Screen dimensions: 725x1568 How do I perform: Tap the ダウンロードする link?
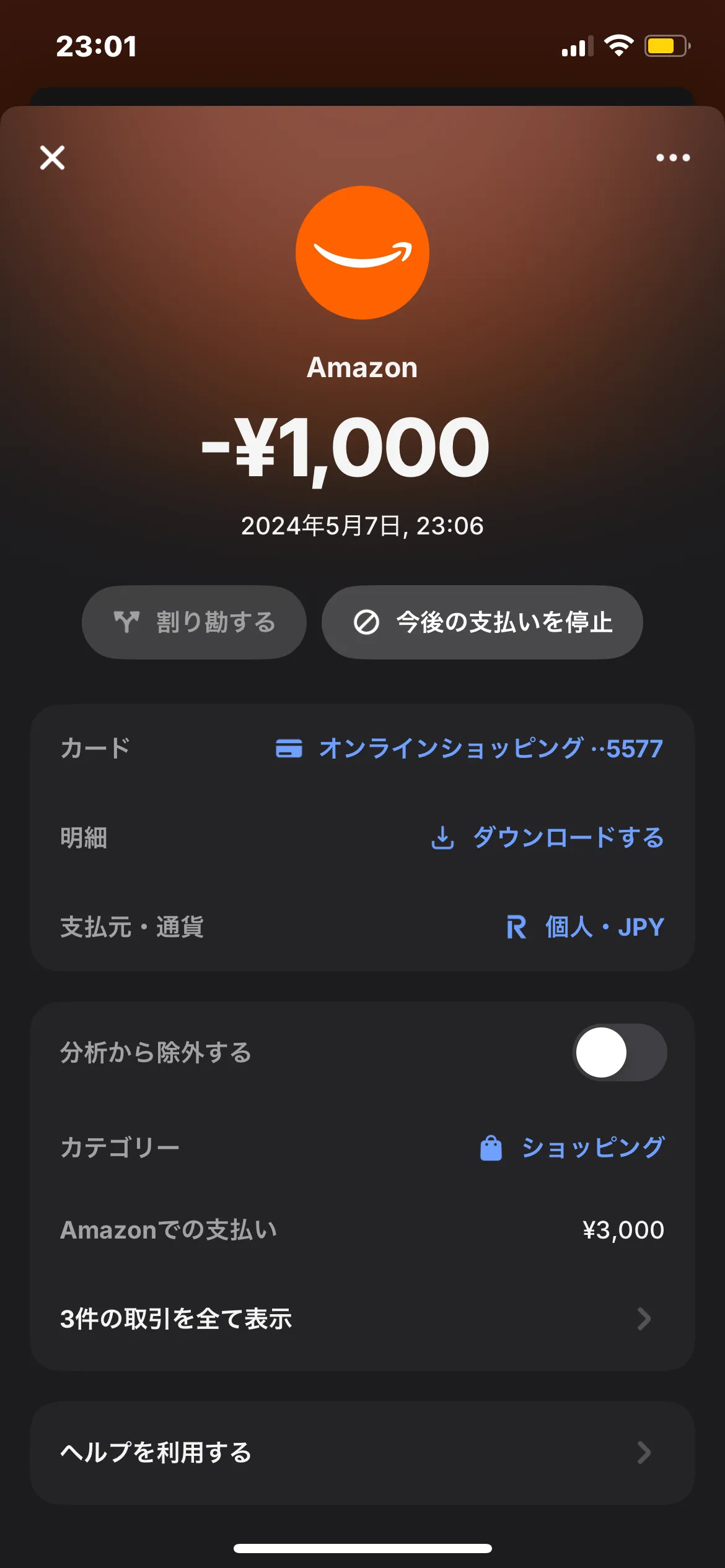(567, 837)
